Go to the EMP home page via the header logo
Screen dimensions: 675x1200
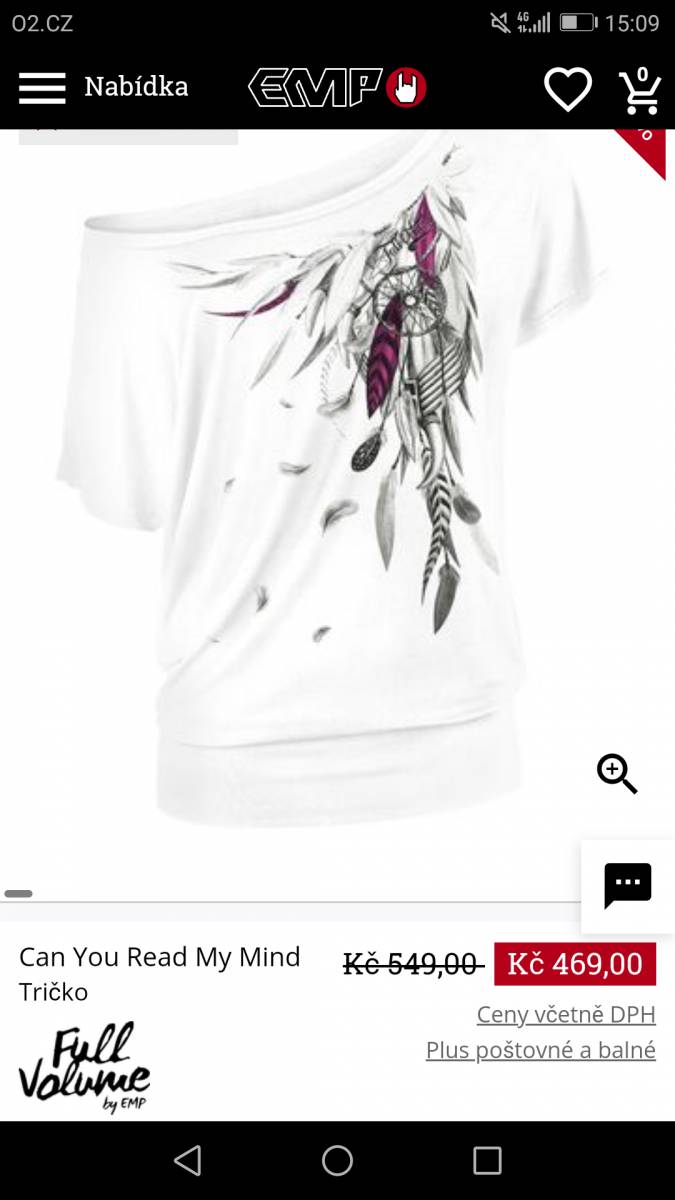pos(337,88)
